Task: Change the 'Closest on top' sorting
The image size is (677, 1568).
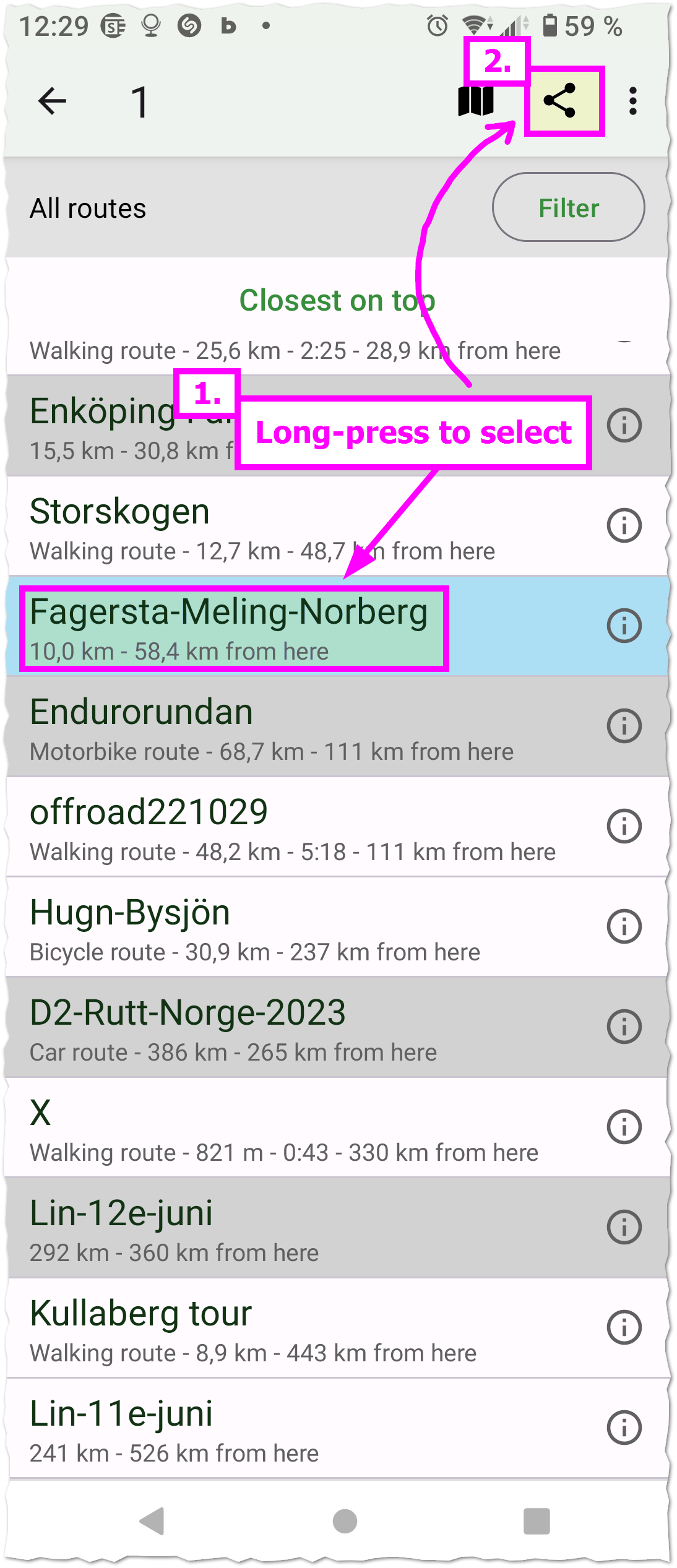Action: (x=337, y=301)
